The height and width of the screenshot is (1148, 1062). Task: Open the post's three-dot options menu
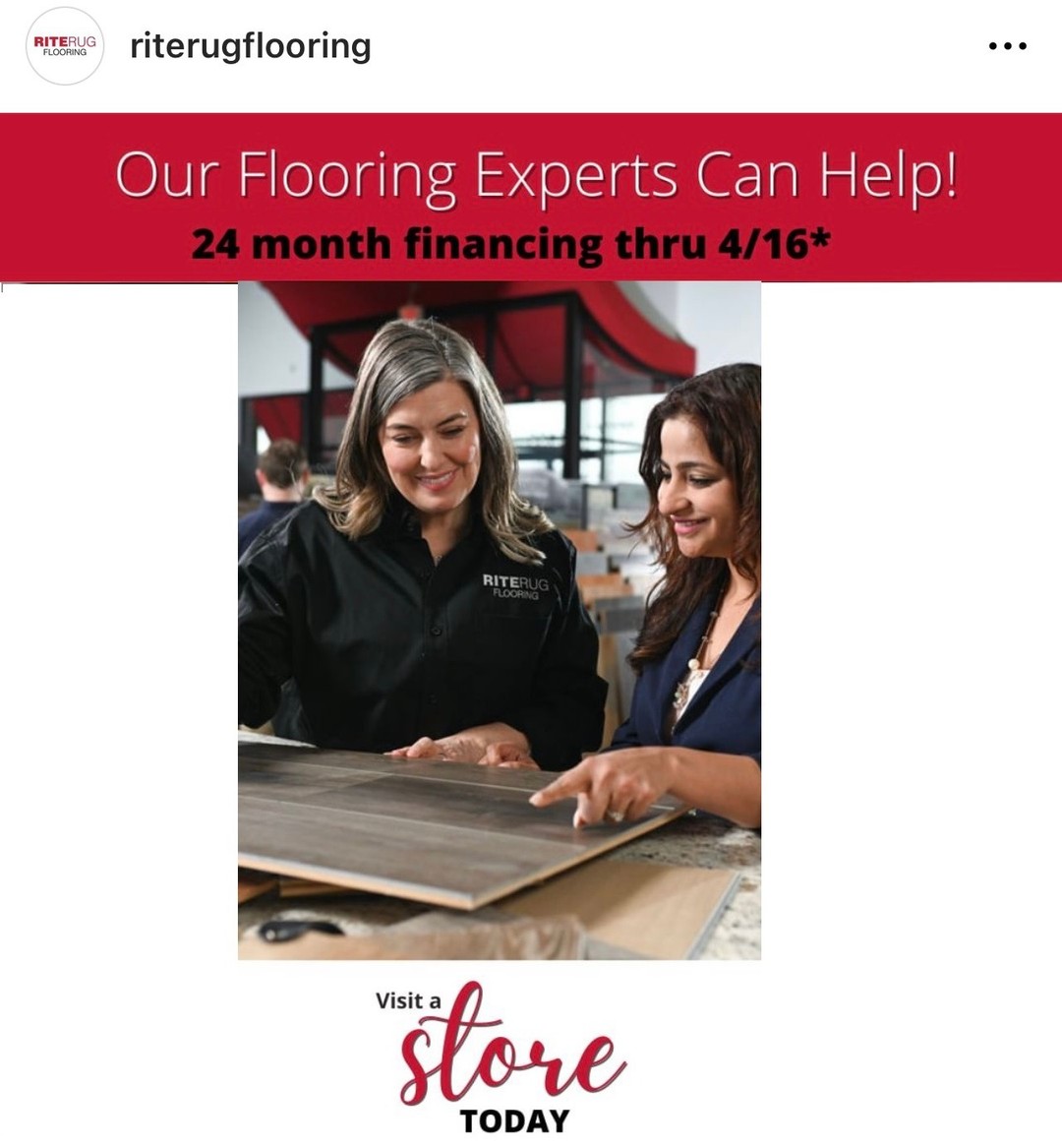pyautogui.click(x=1007, y=46)
